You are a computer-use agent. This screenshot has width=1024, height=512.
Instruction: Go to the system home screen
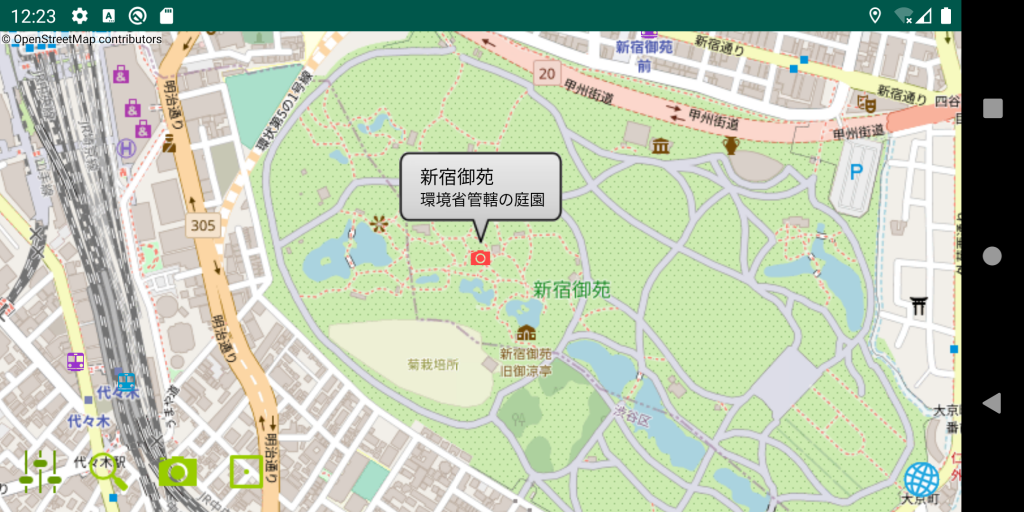click(992, 256)
